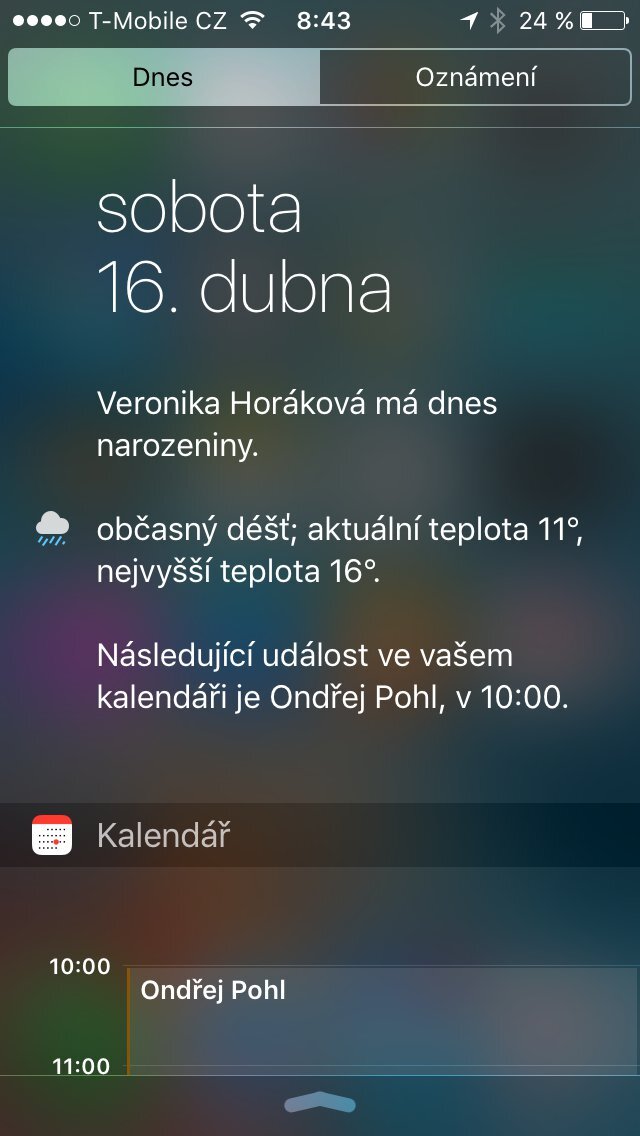This screenshot has height=1136, width=640.
Task: Open next-event summary for Ondřej Pohl
Action: coord(332,677)
